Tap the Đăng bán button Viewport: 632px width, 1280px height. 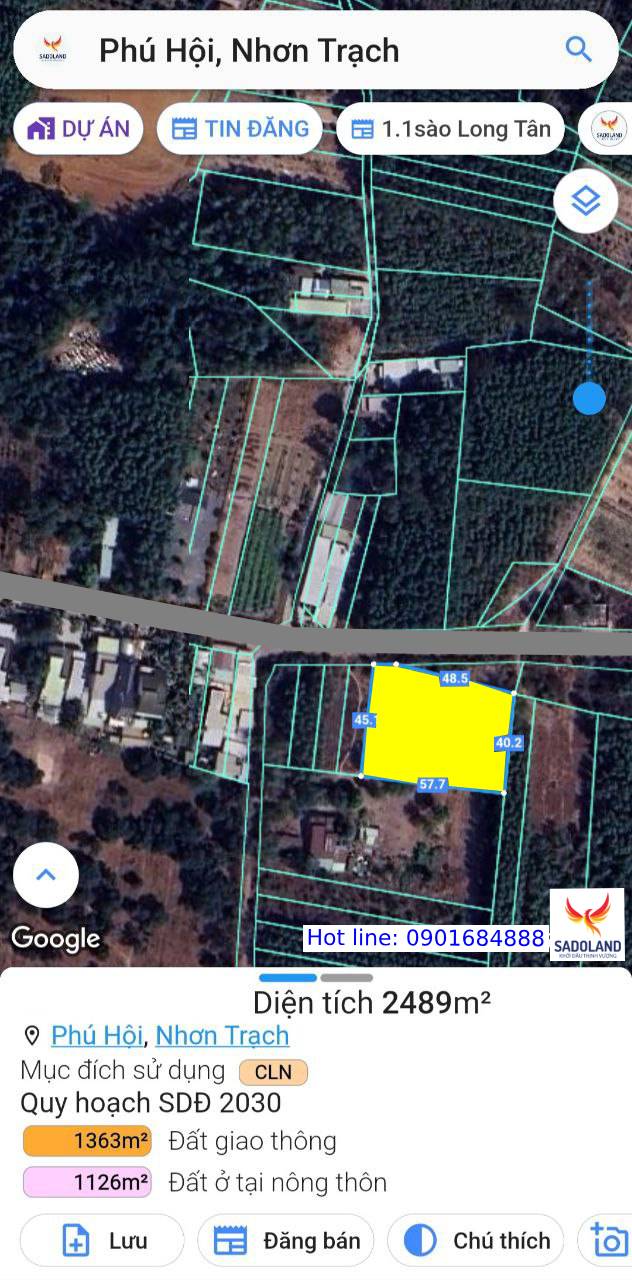tap(286, 1241)
